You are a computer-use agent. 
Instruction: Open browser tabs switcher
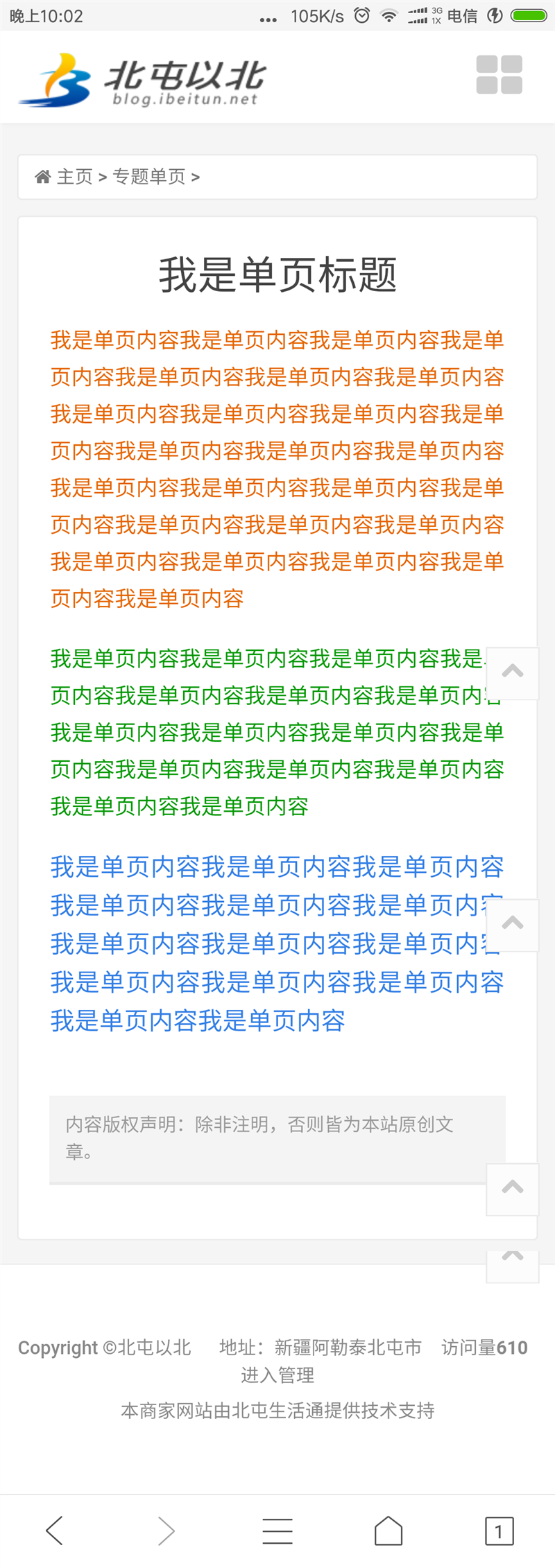pyautogui.click(x=499, y=1531)
